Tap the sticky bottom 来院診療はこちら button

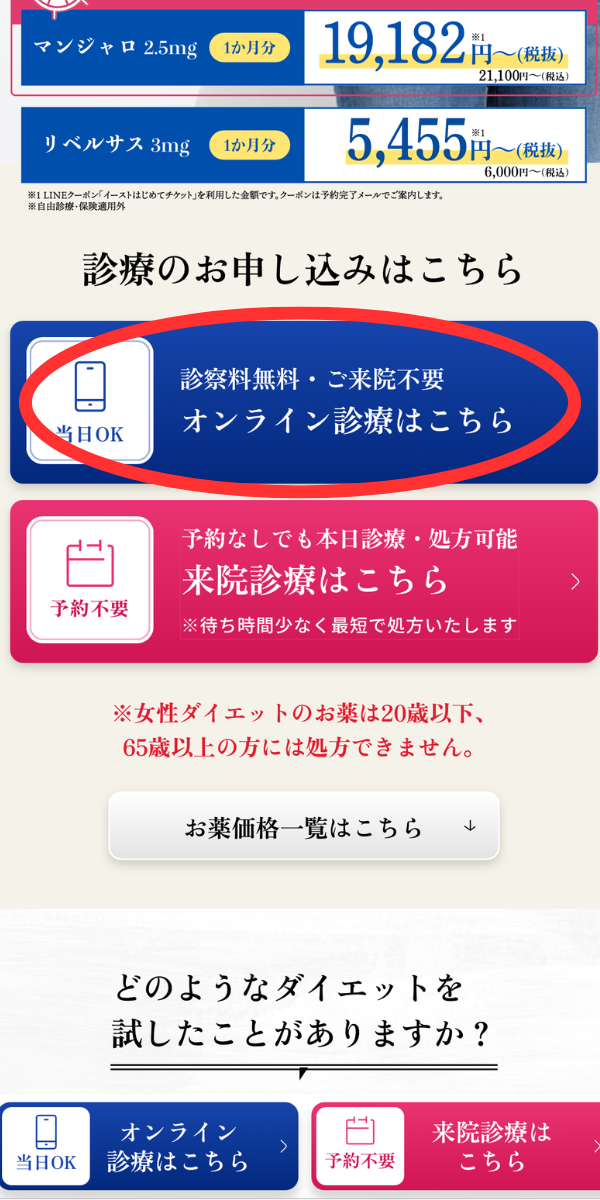(x=456, y=1146)
